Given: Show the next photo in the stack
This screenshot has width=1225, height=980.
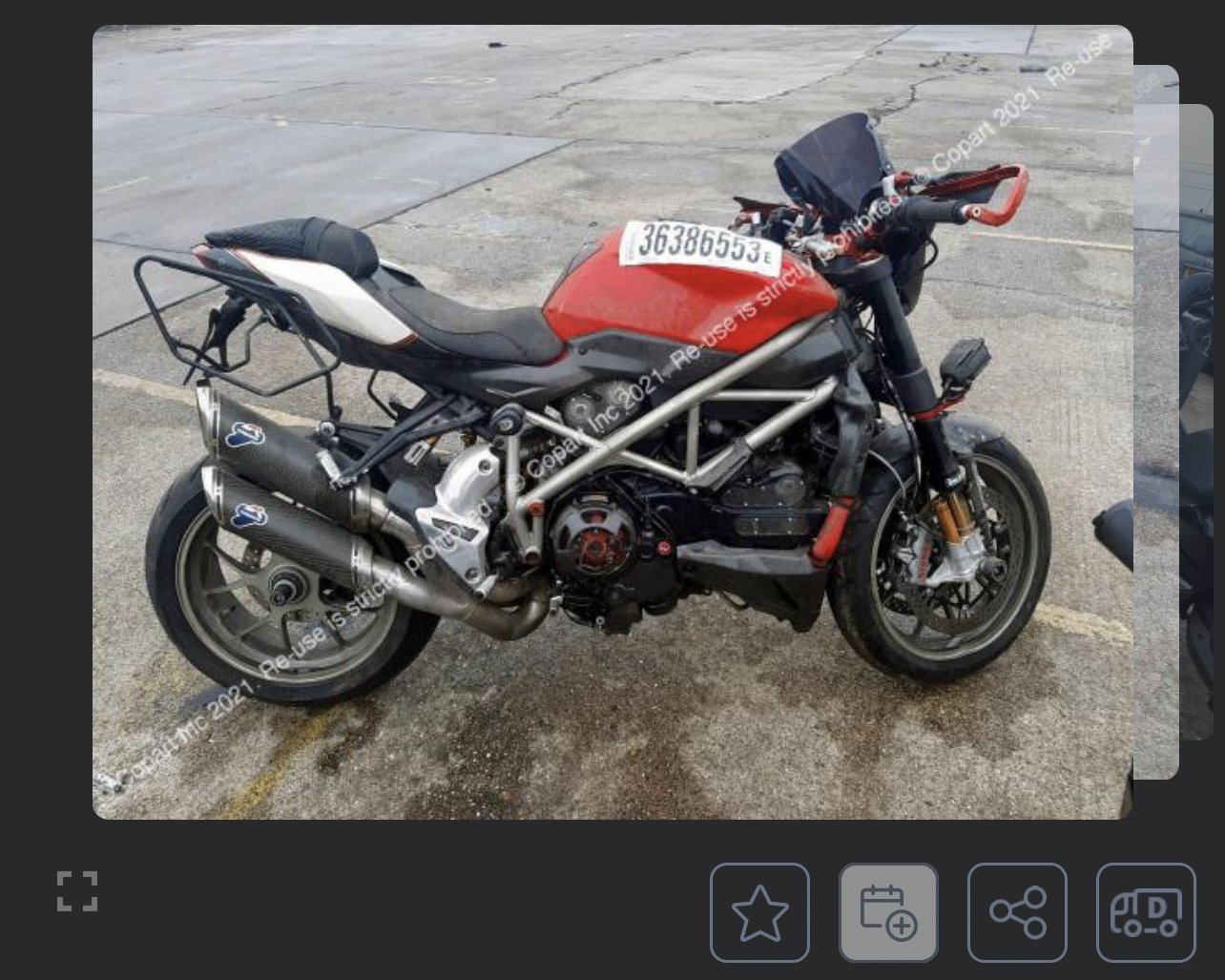Looking at the screenshot, I should (1156, 420).
